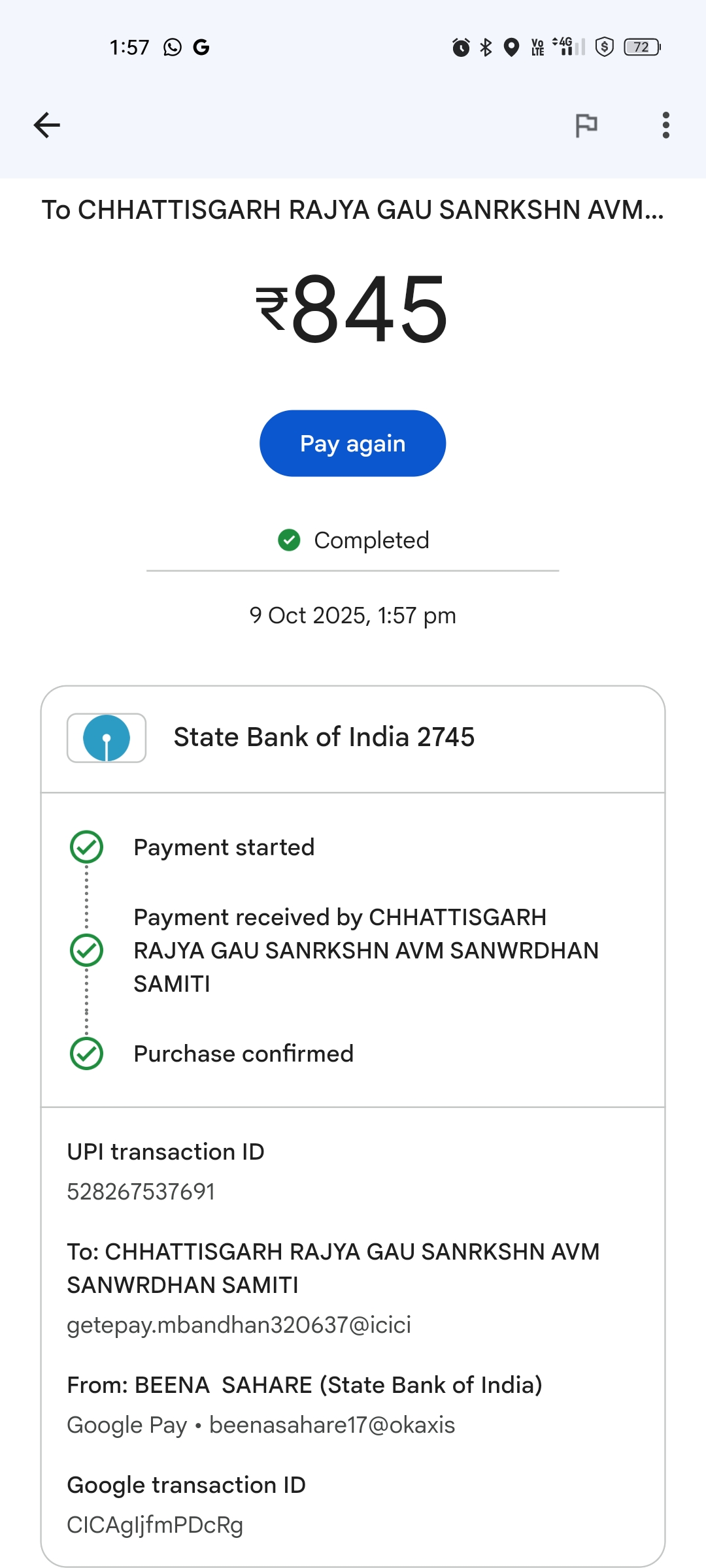Tap the Pay again button
This screenshot has width=706, height=1568.
point(352,444)
